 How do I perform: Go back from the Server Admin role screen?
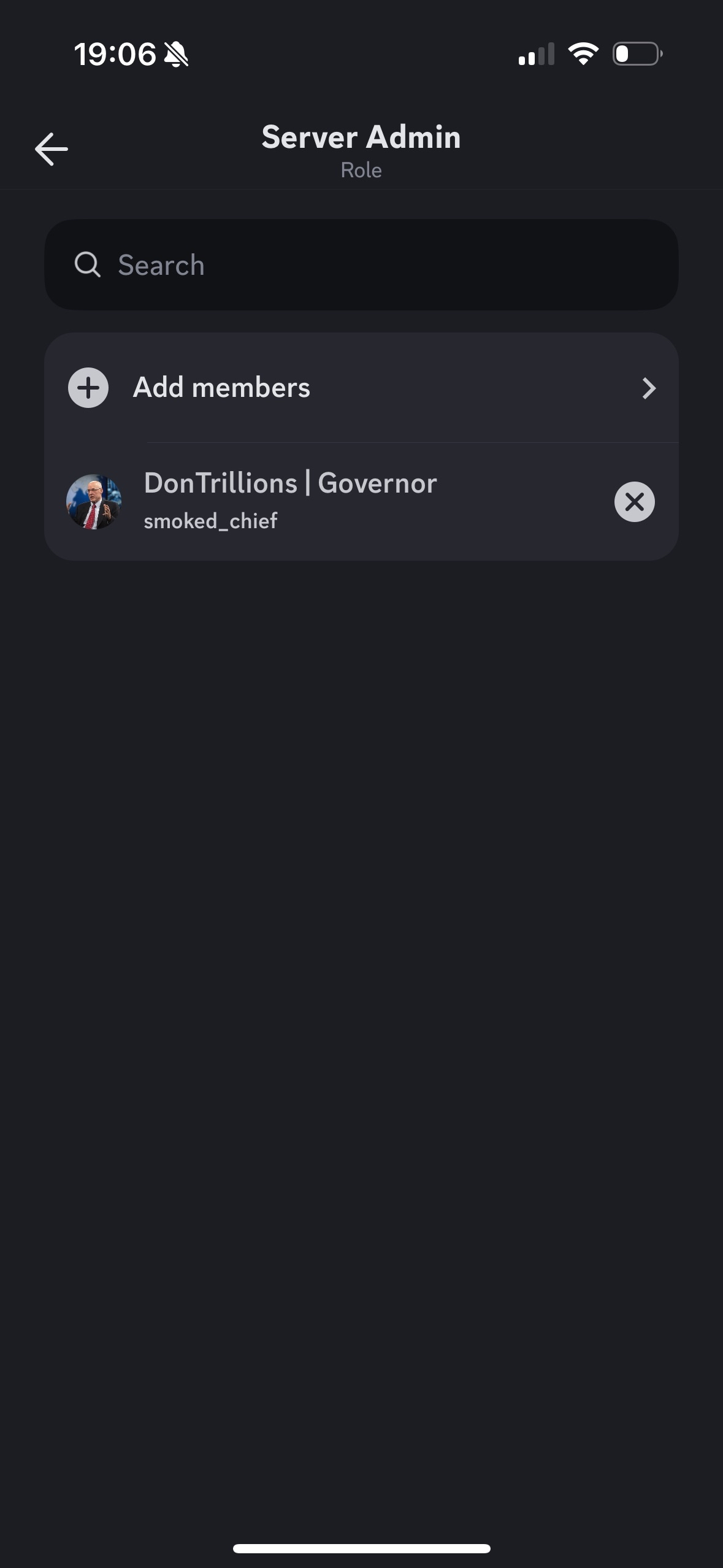coord(52,149)
